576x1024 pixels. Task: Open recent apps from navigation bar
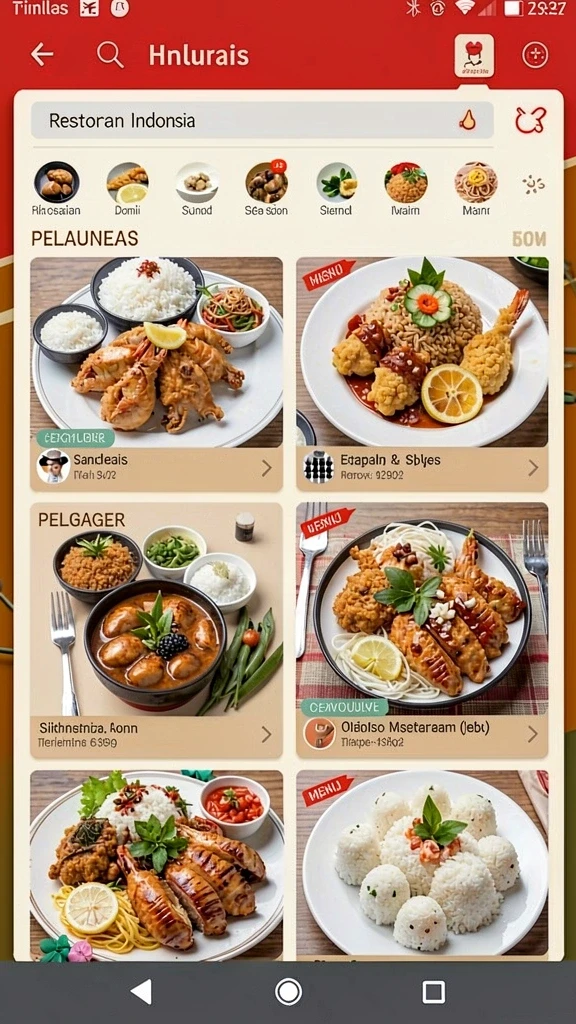click(x=434, y=991)
